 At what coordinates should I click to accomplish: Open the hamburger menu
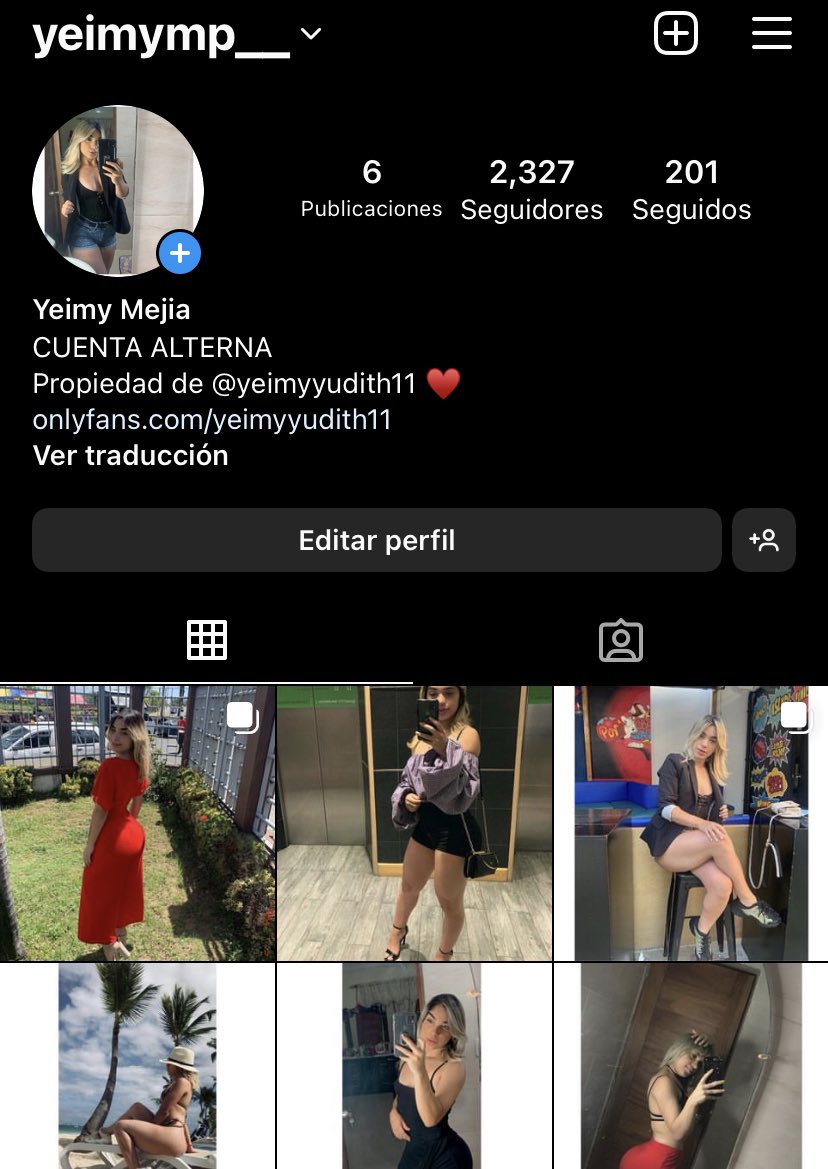pos(771,34)
